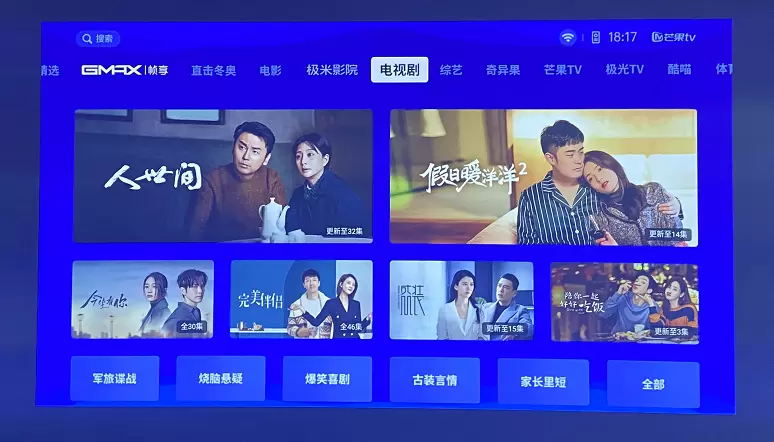774x442 pixels.
Task: Switch to the 综艺 tab
Action: (x=451, y=70)
